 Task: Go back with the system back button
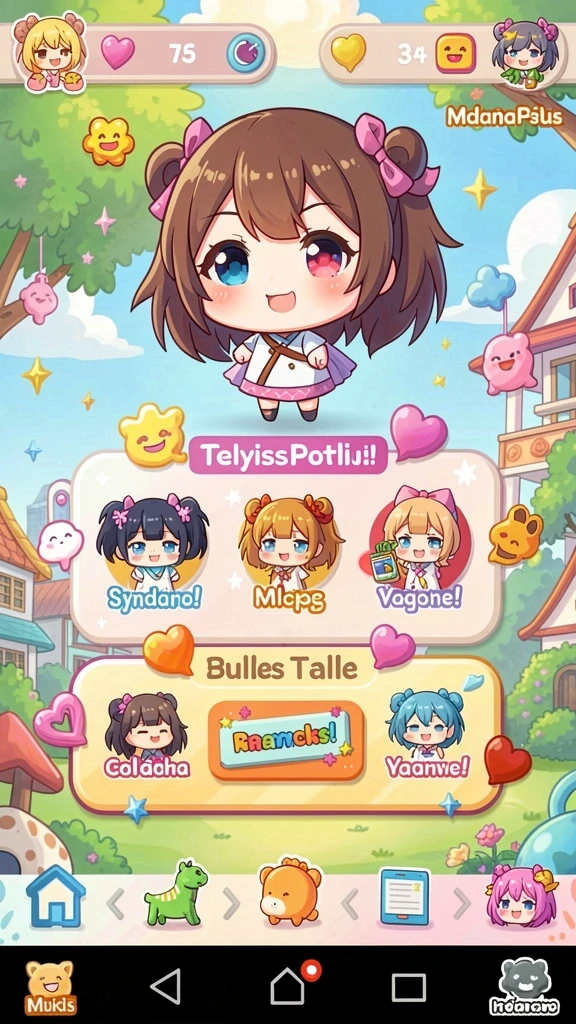point(166,986)
